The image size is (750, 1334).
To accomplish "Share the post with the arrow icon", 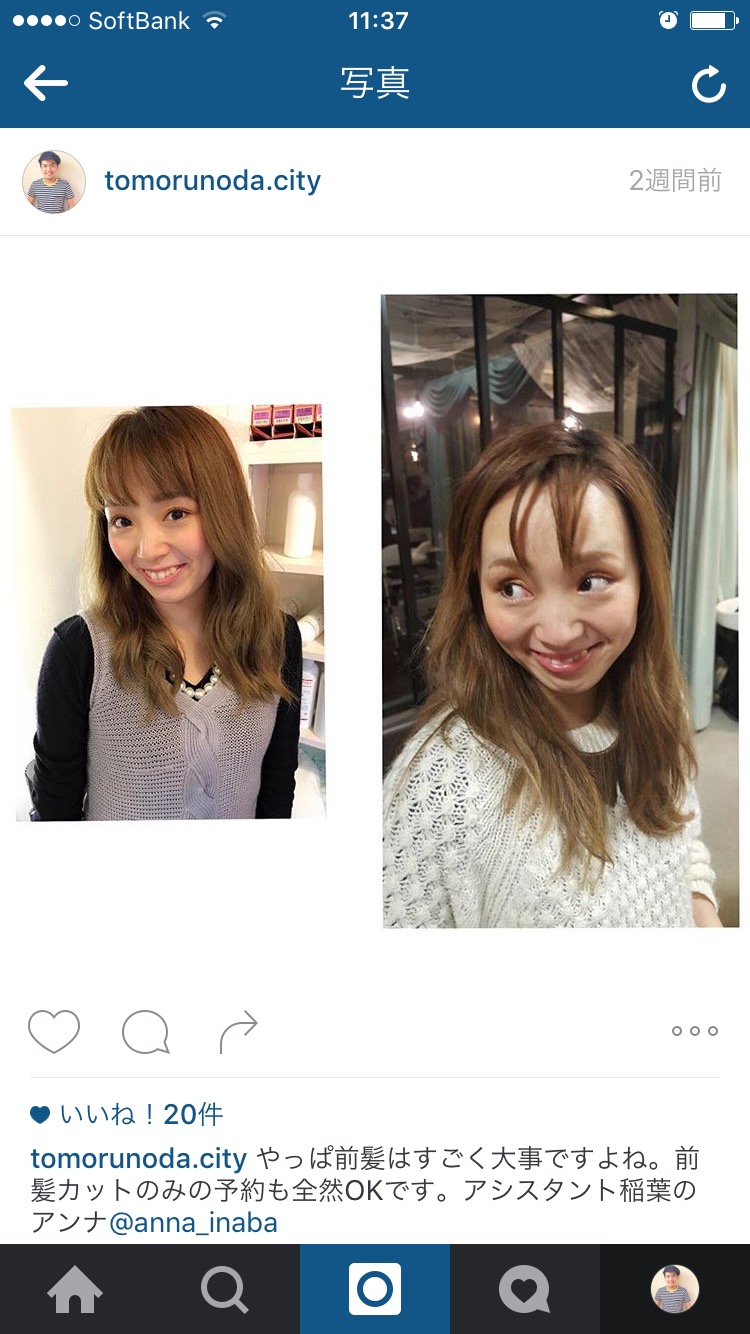I will click(238, 1032).
